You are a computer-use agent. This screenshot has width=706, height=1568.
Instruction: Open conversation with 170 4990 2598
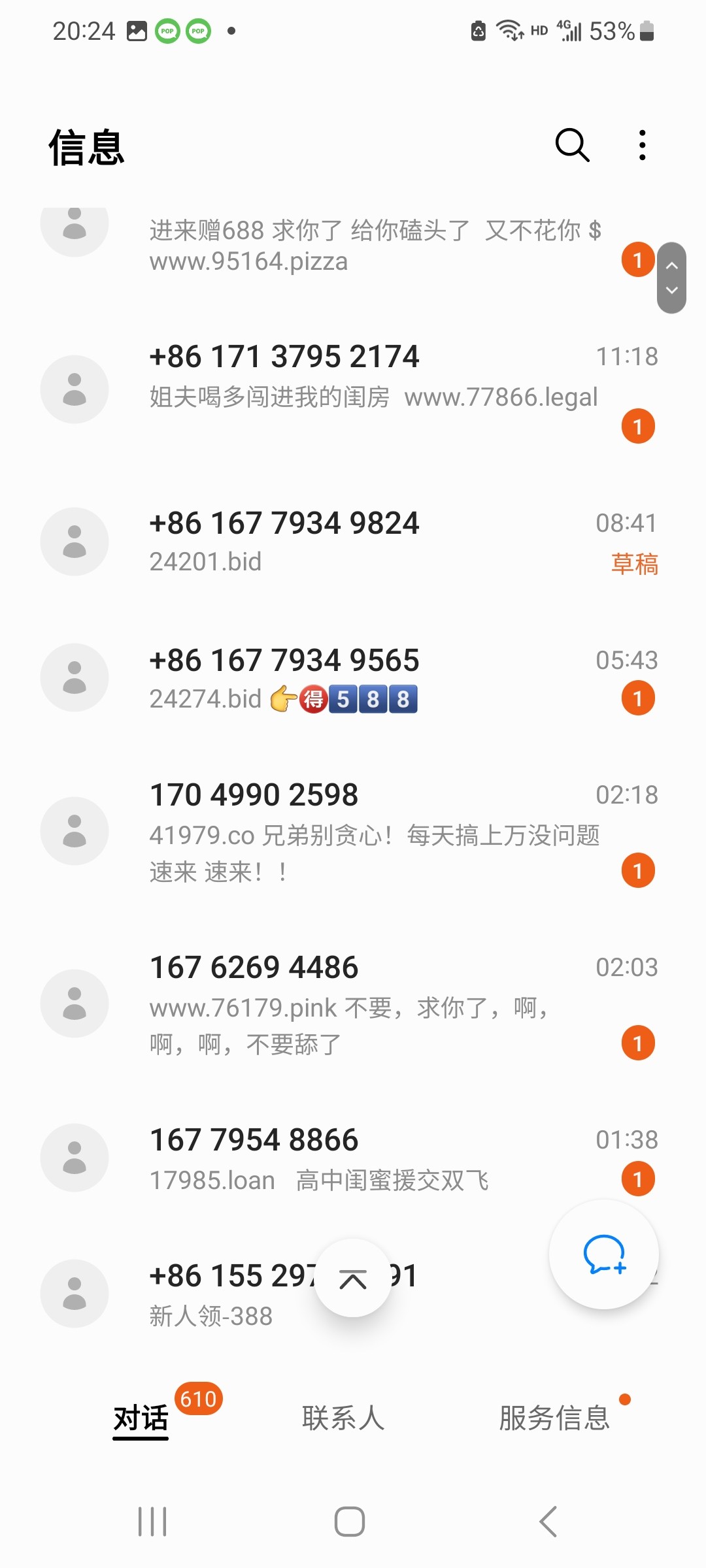tap(353, 831)
